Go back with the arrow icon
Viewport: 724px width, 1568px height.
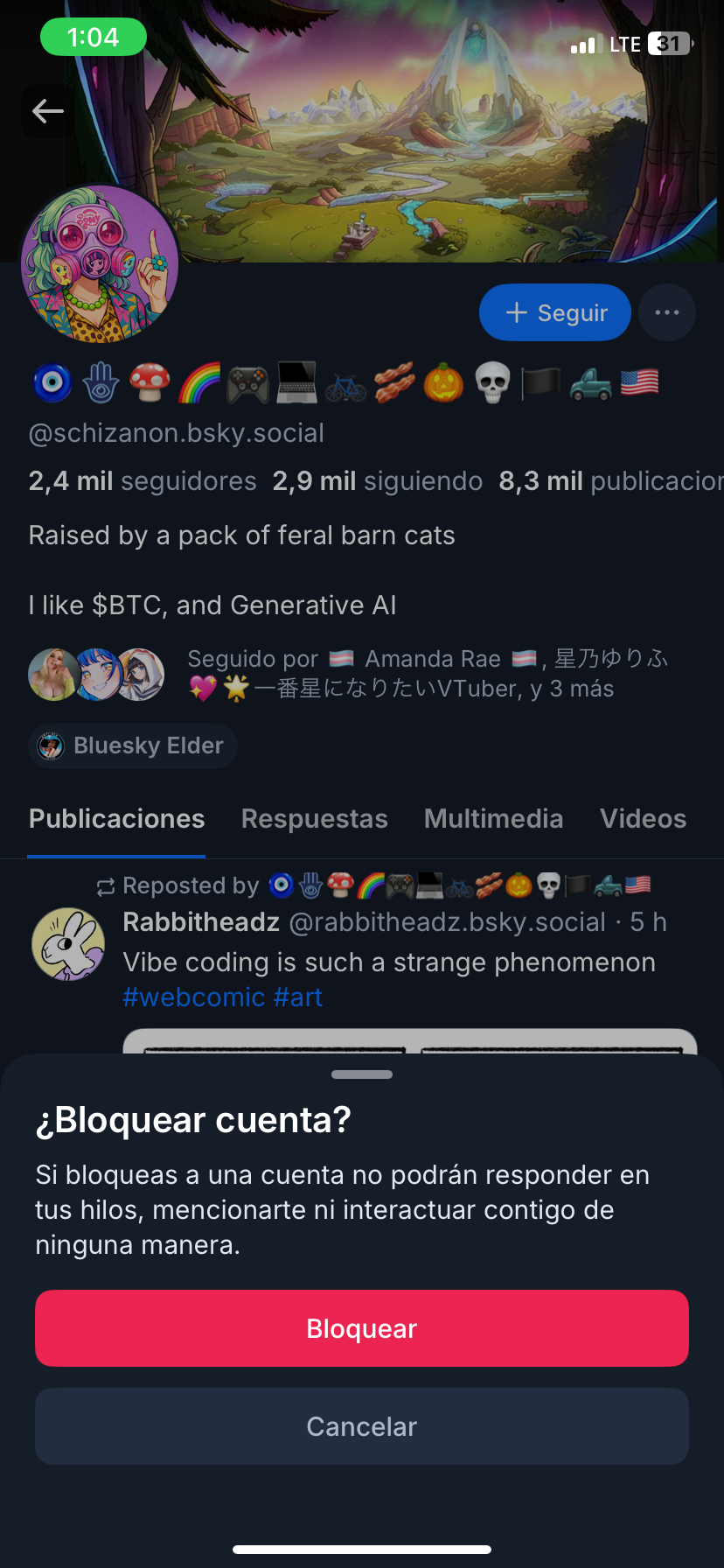click(47, 111)
